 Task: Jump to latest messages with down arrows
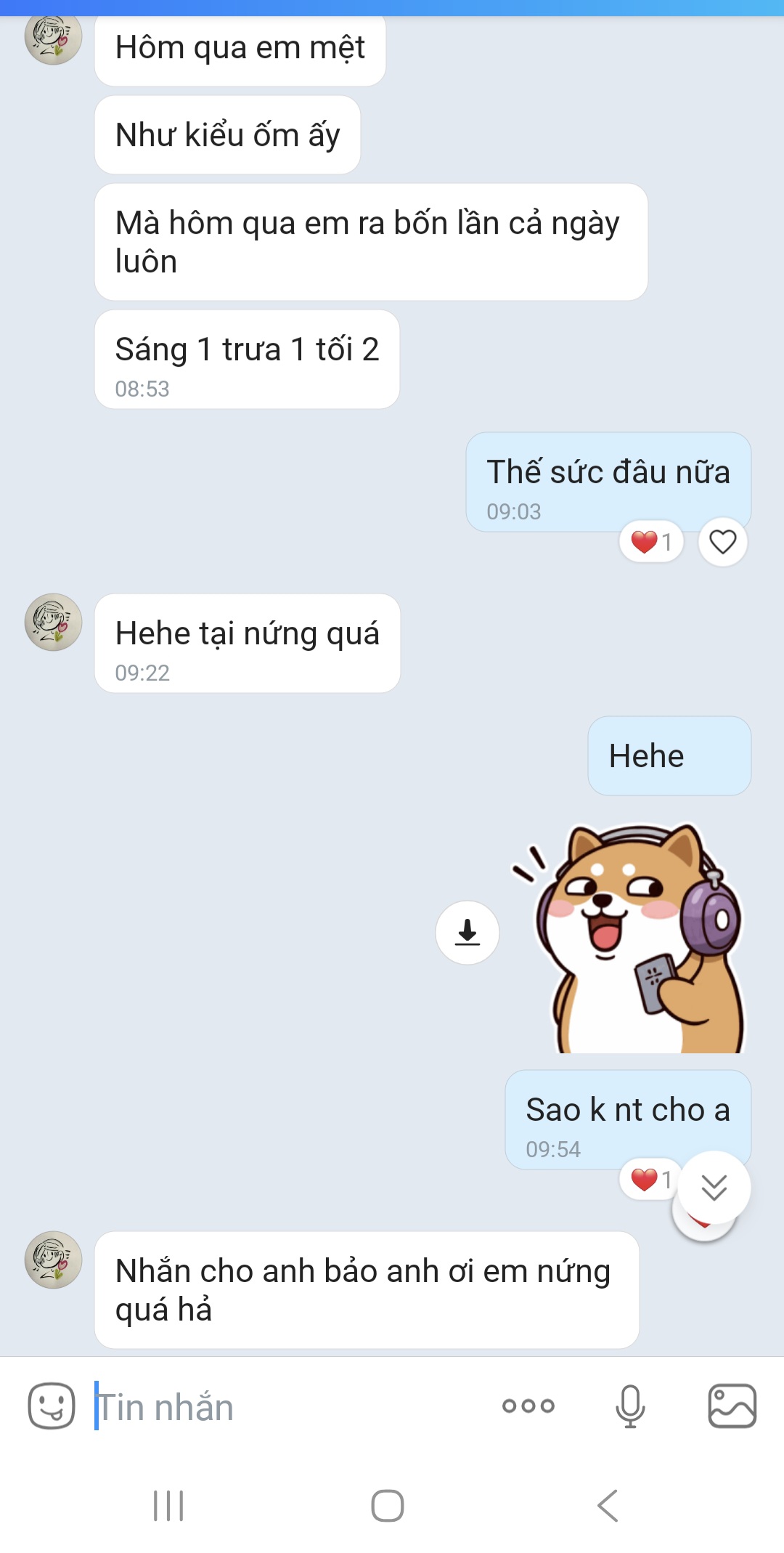click(x=714, y=1187)
